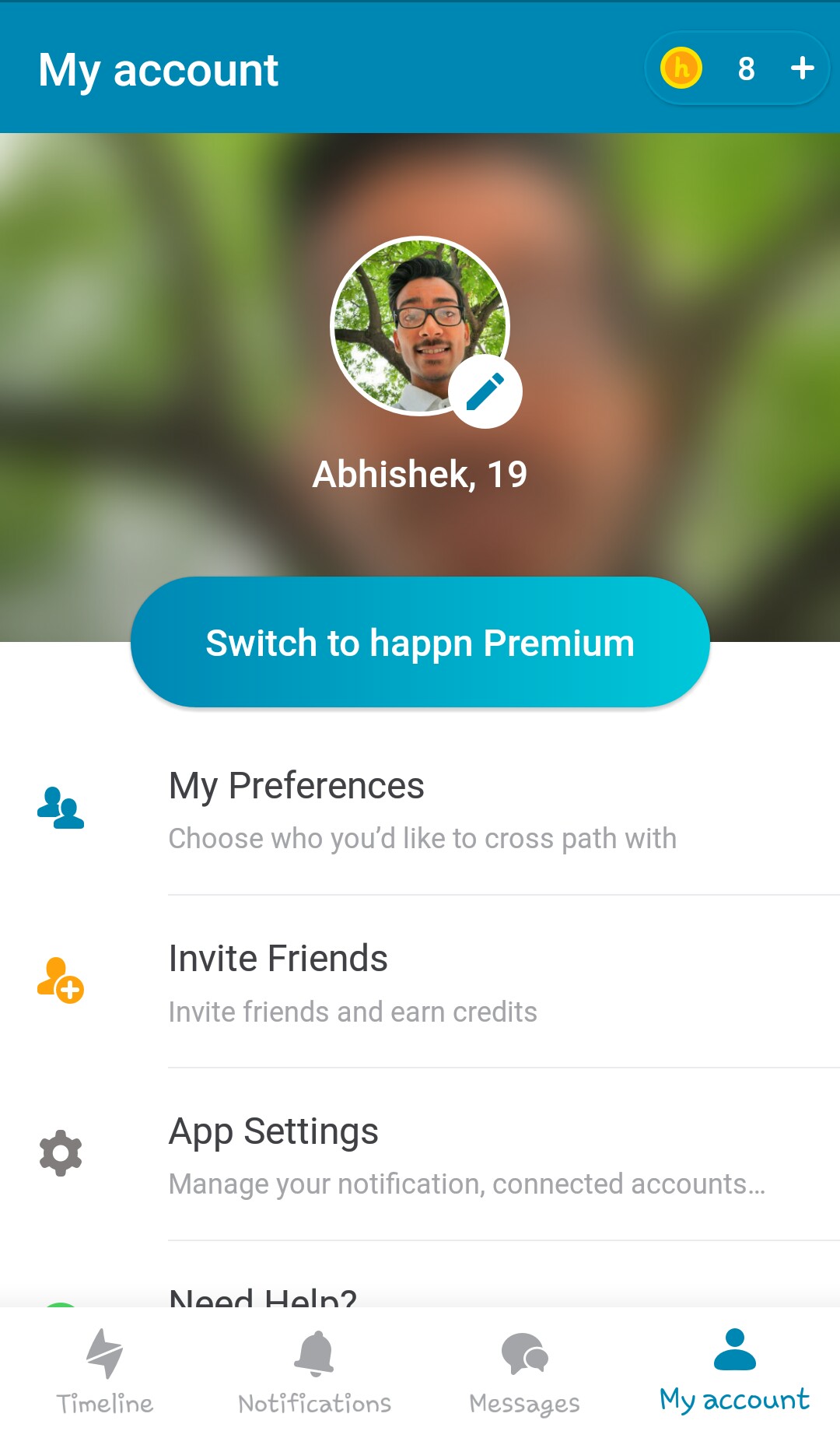Edit profile using the pencil icon
Image resolution: width=840 pixels, height=1438 pixels.
click(x=485, y=391)
